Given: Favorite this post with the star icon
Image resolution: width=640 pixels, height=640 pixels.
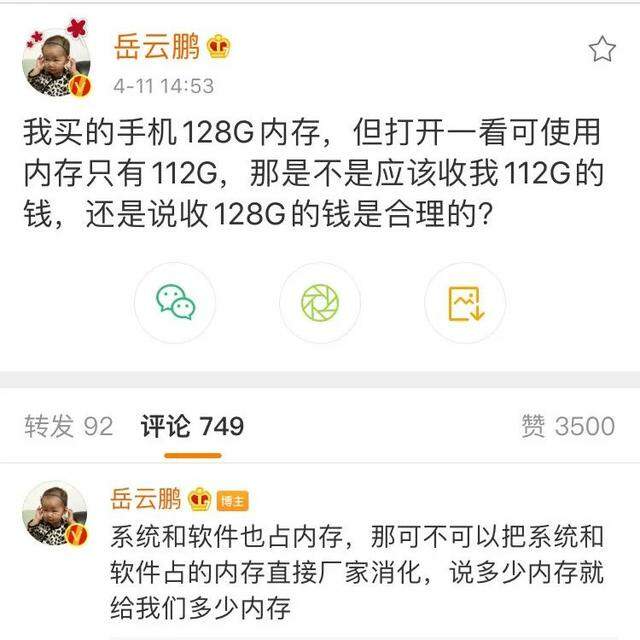Looking at the screenshot, I should (602, 48).
